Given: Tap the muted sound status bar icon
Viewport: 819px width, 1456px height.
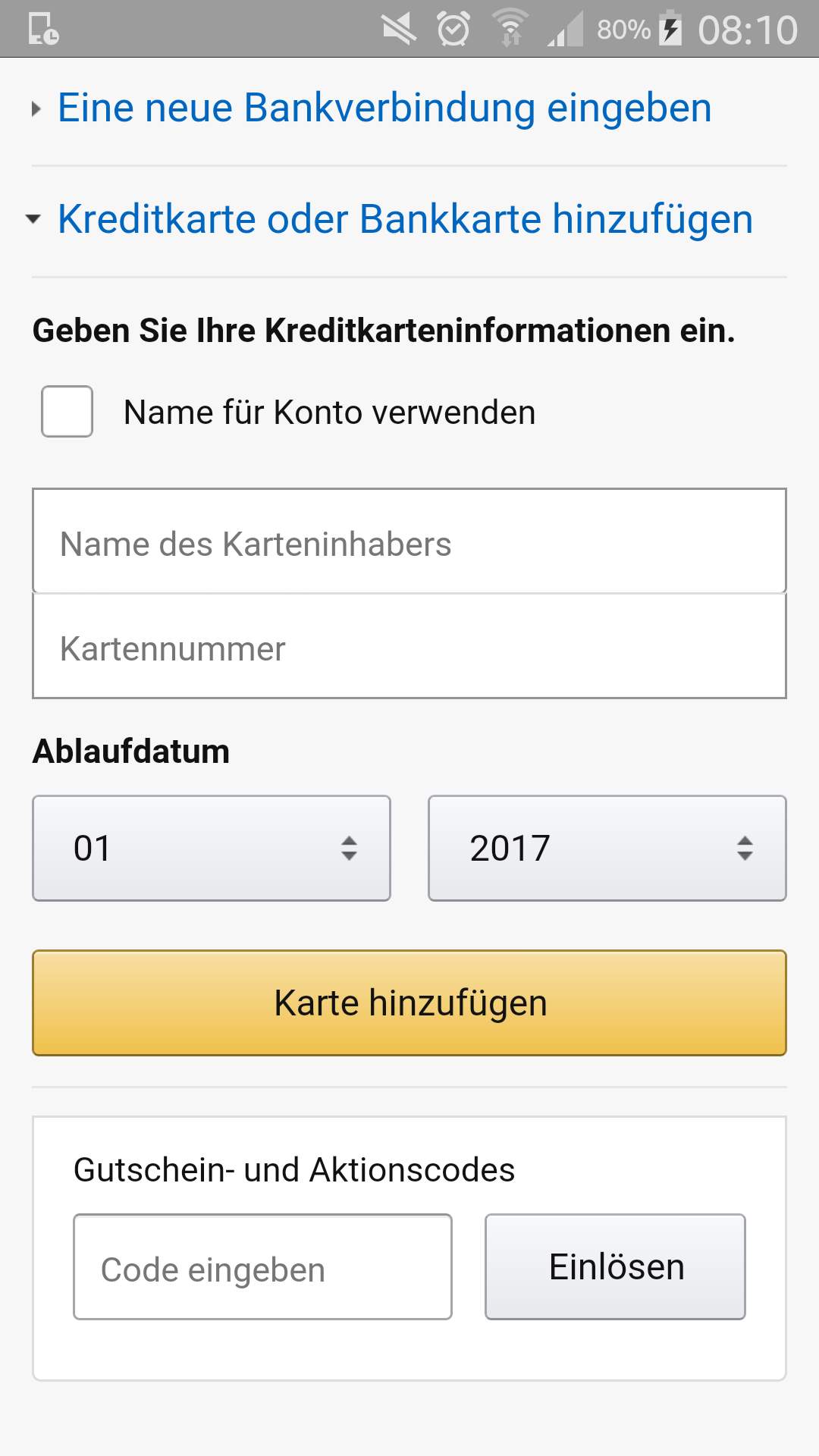Looking at the screenshot, I should [x=400, y=29].
